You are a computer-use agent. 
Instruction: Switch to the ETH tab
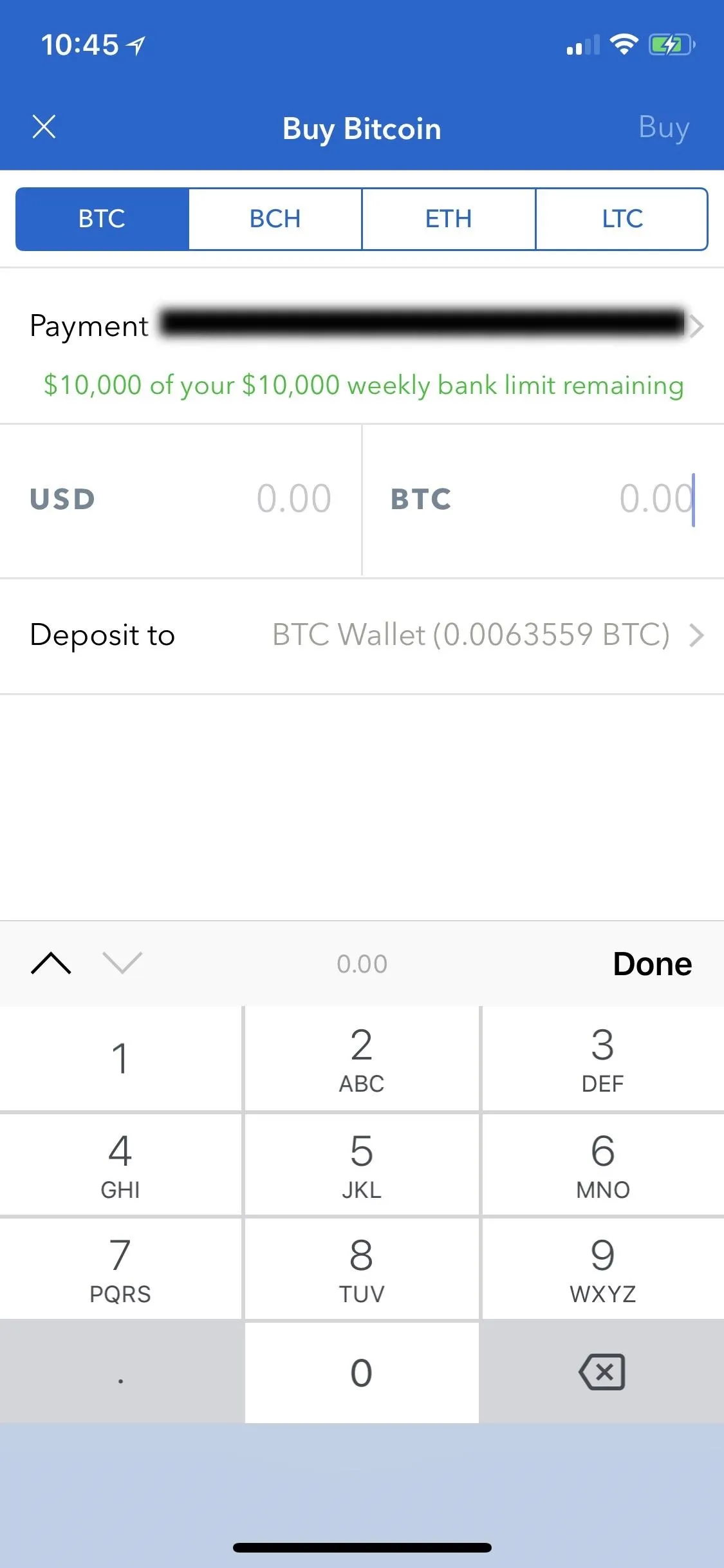[x=449, y=219]
